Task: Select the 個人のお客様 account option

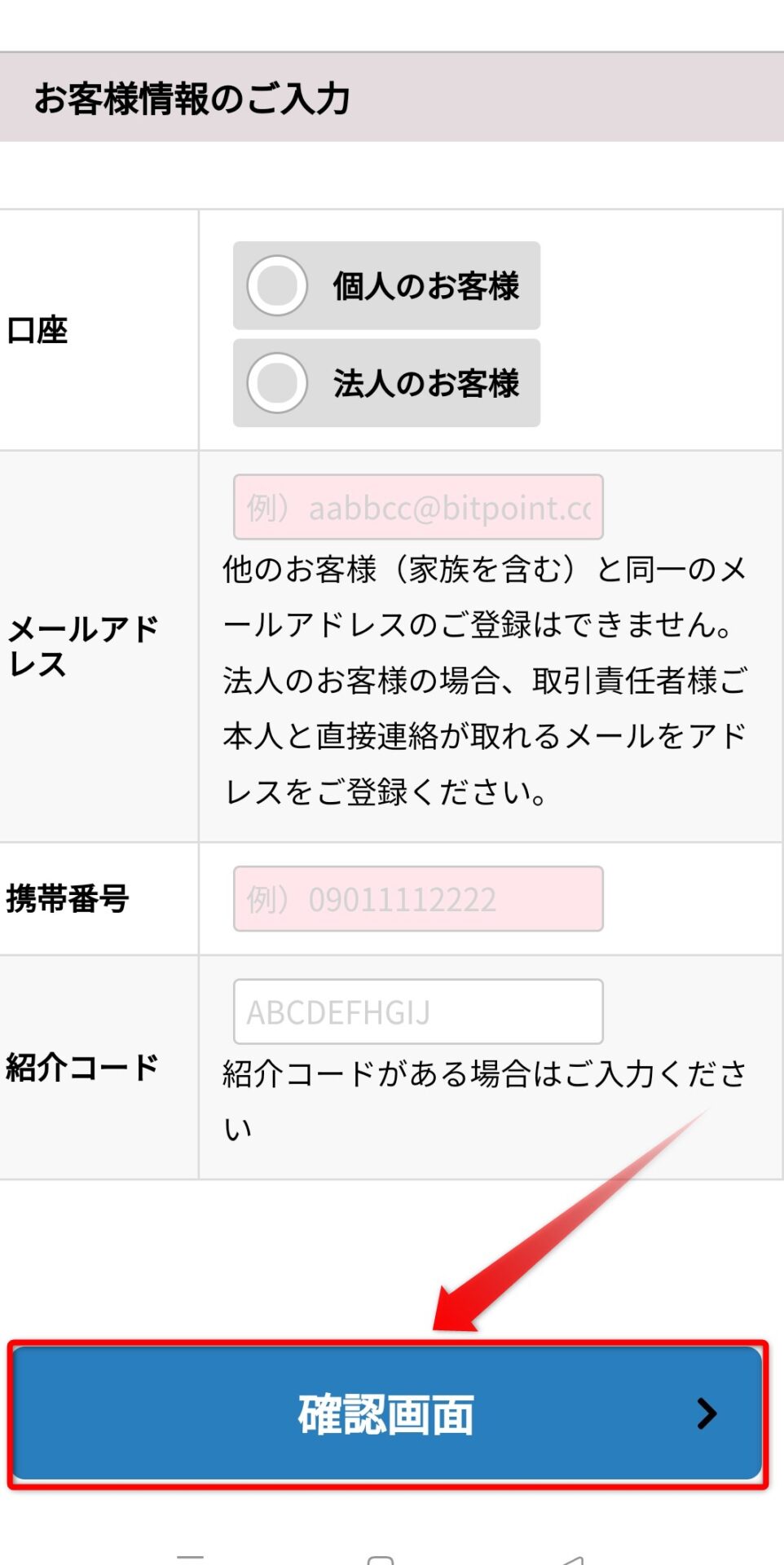Action: pos(386,285)
